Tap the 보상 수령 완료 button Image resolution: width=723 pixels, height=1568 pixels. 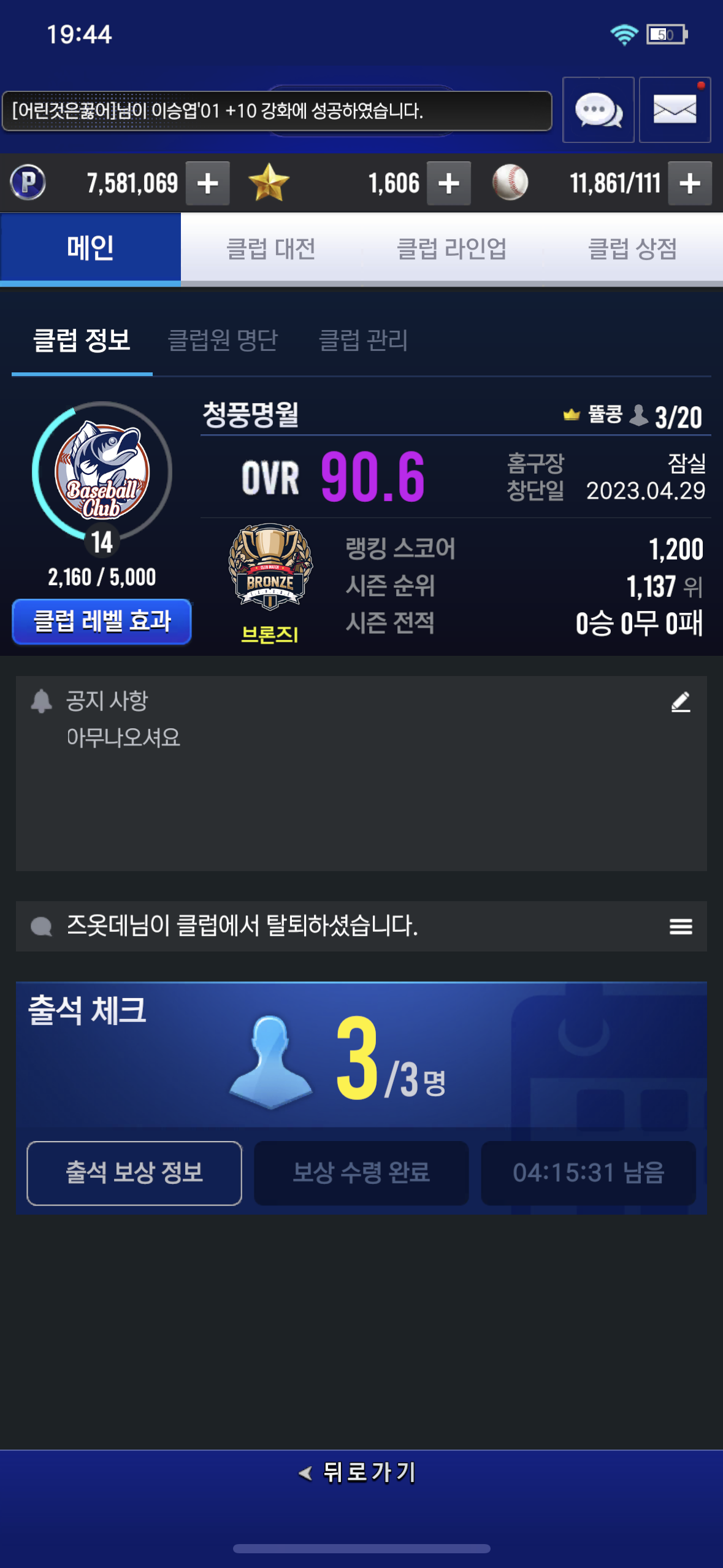point(361,1173)
